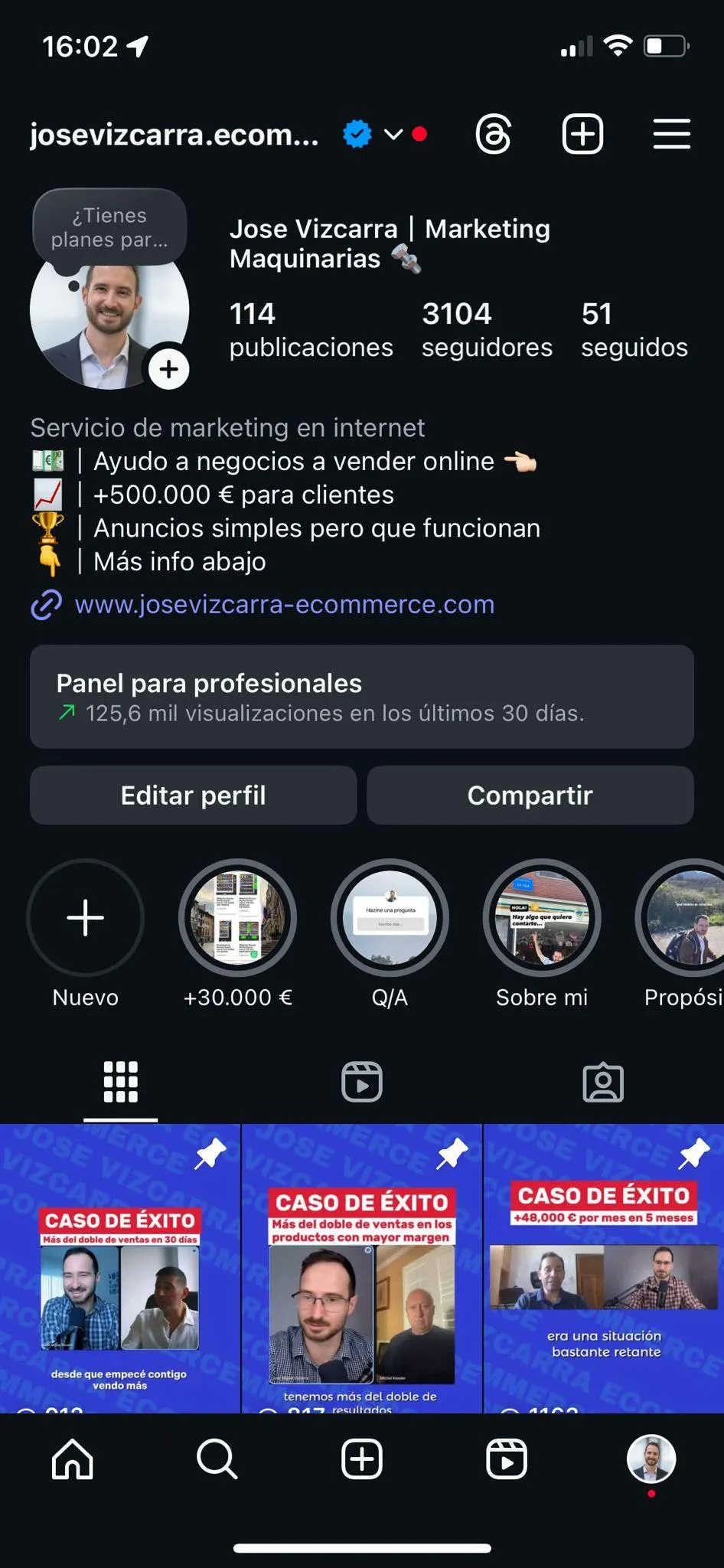Open the Sobre mi highlight
The width and height of the screenshot is (724, 1568).
coord(542,918)
